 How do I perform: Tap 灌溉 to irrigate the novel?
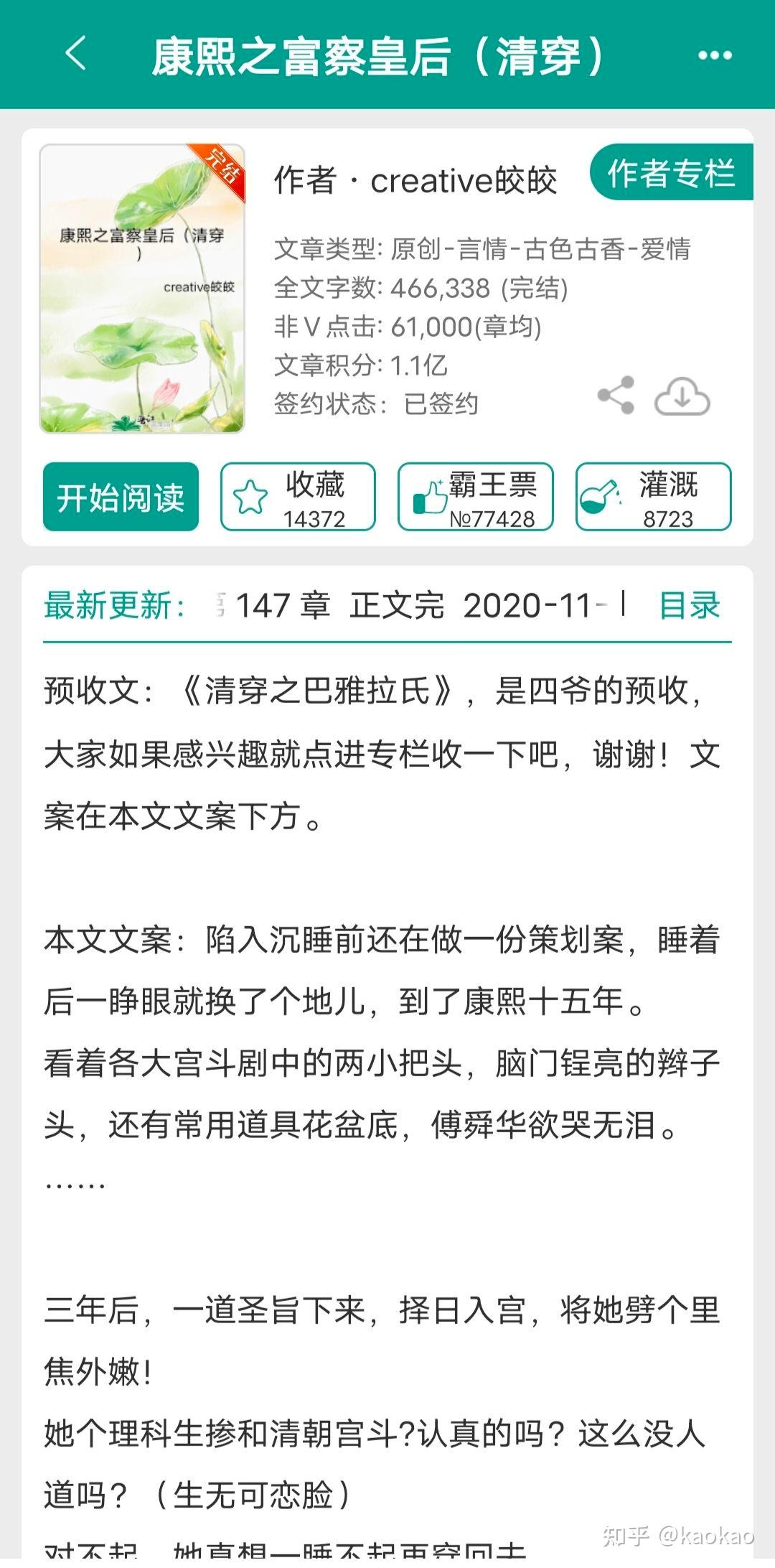tap(654, 497)
